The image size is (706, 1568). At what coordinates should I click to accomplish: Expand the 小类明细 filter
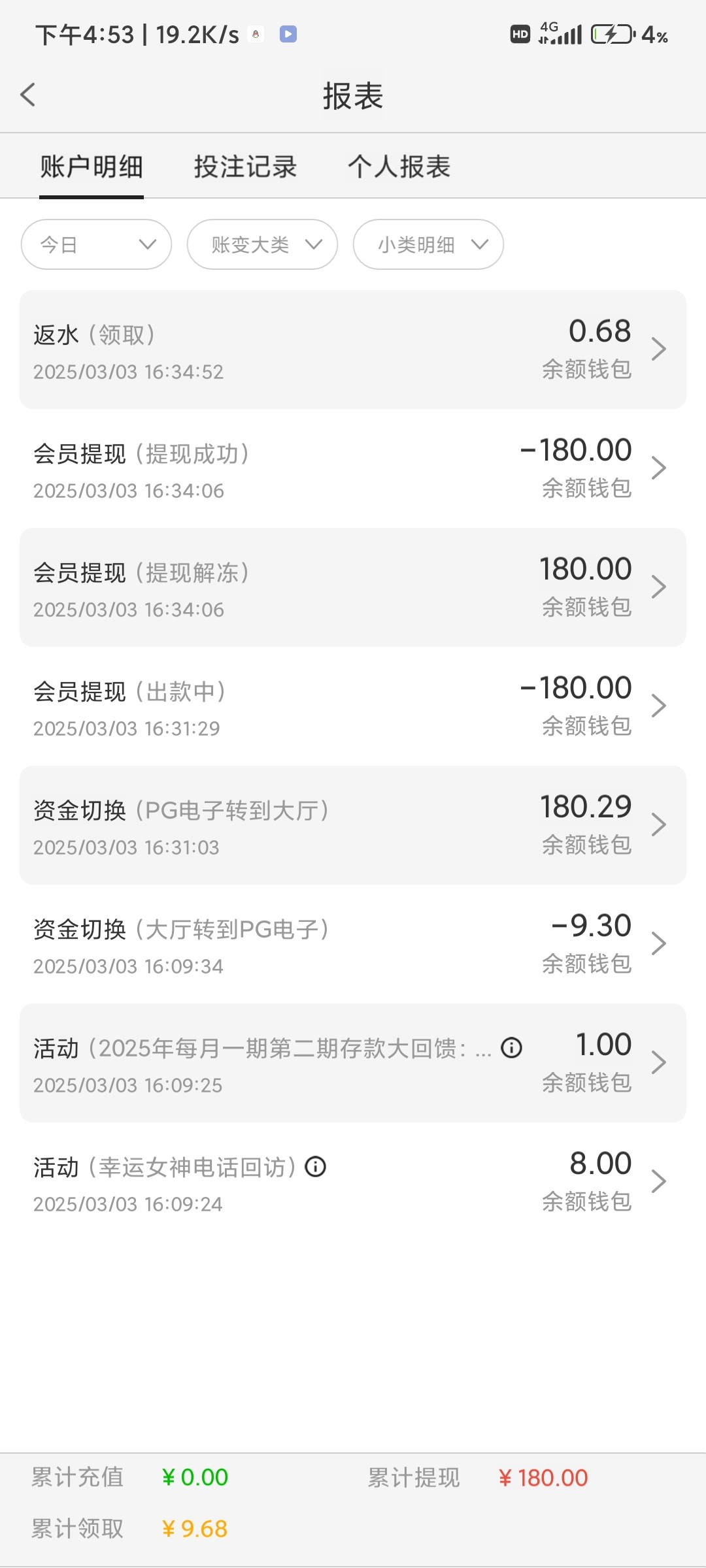click(428, 244)
